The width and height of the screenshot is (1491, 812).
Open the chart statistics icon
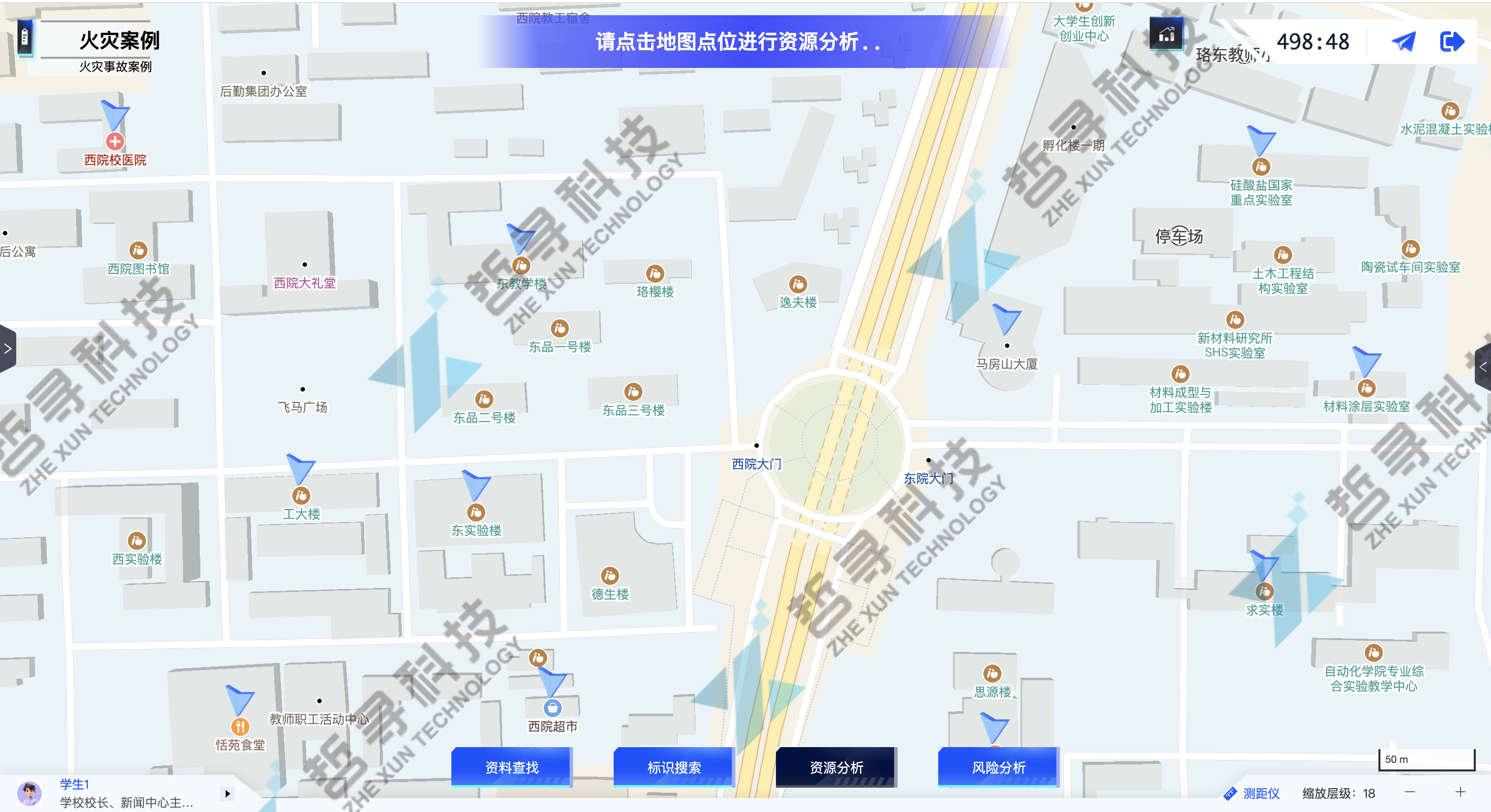(1166, 35)
